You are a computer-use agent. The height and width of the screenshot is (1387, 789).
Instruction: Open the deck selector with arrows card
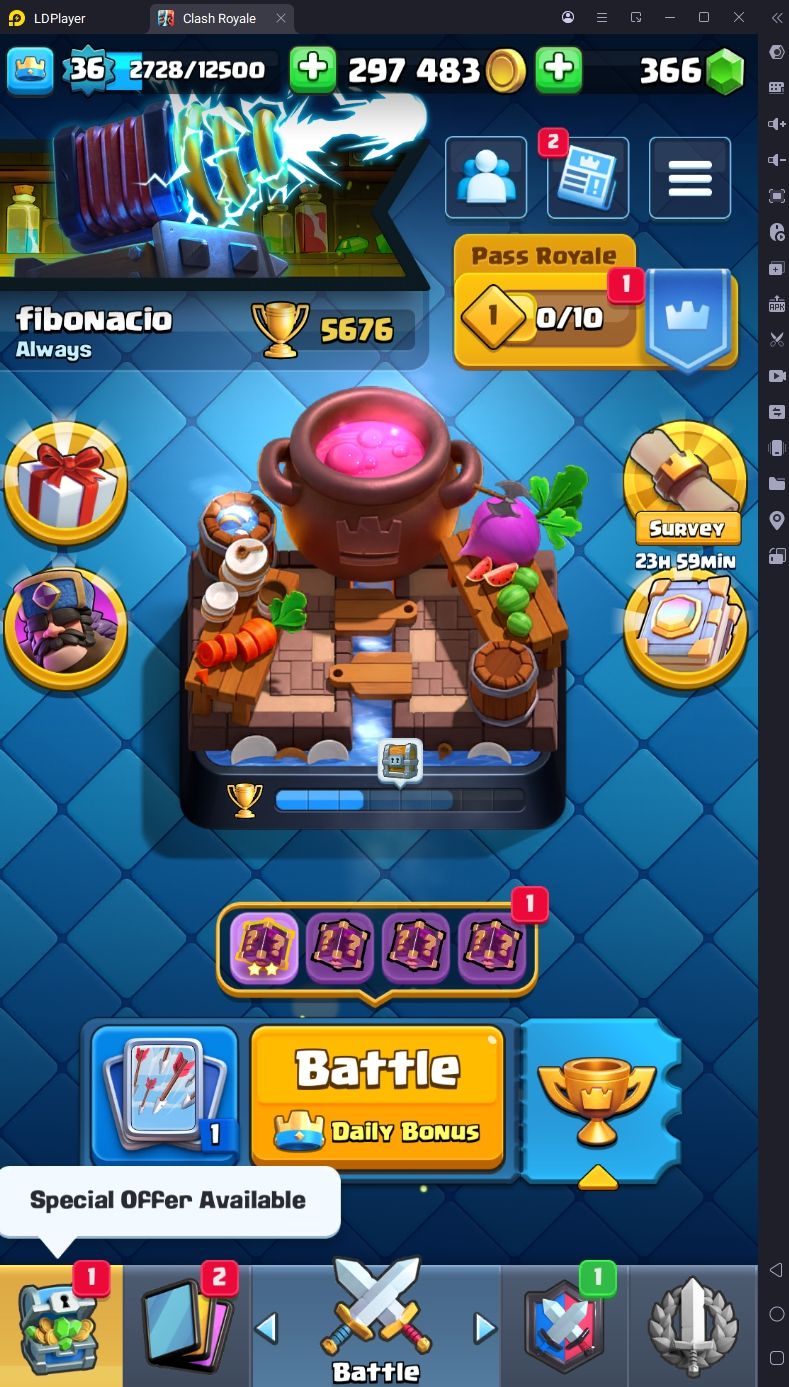pos(164,1095)
